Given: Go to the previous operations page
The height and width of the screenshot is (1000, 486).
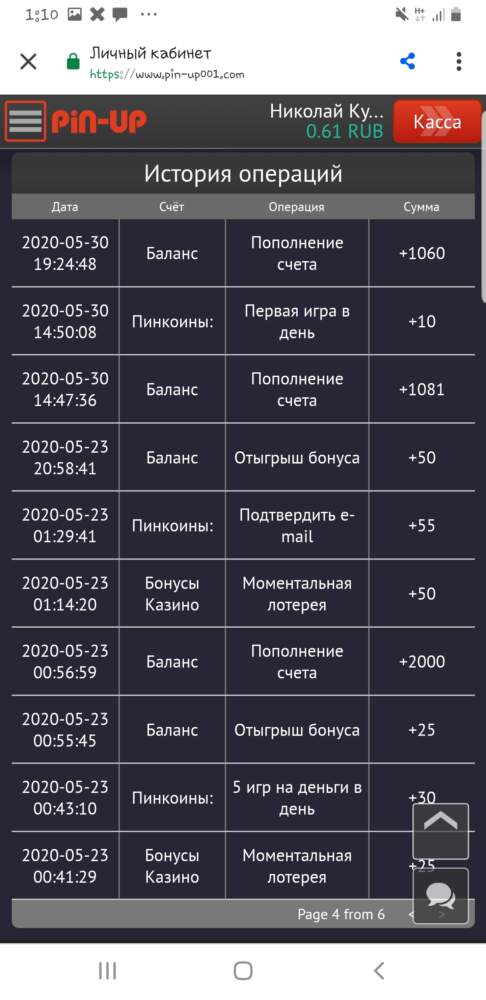Looking at the screenshot, I should (411, 915).
